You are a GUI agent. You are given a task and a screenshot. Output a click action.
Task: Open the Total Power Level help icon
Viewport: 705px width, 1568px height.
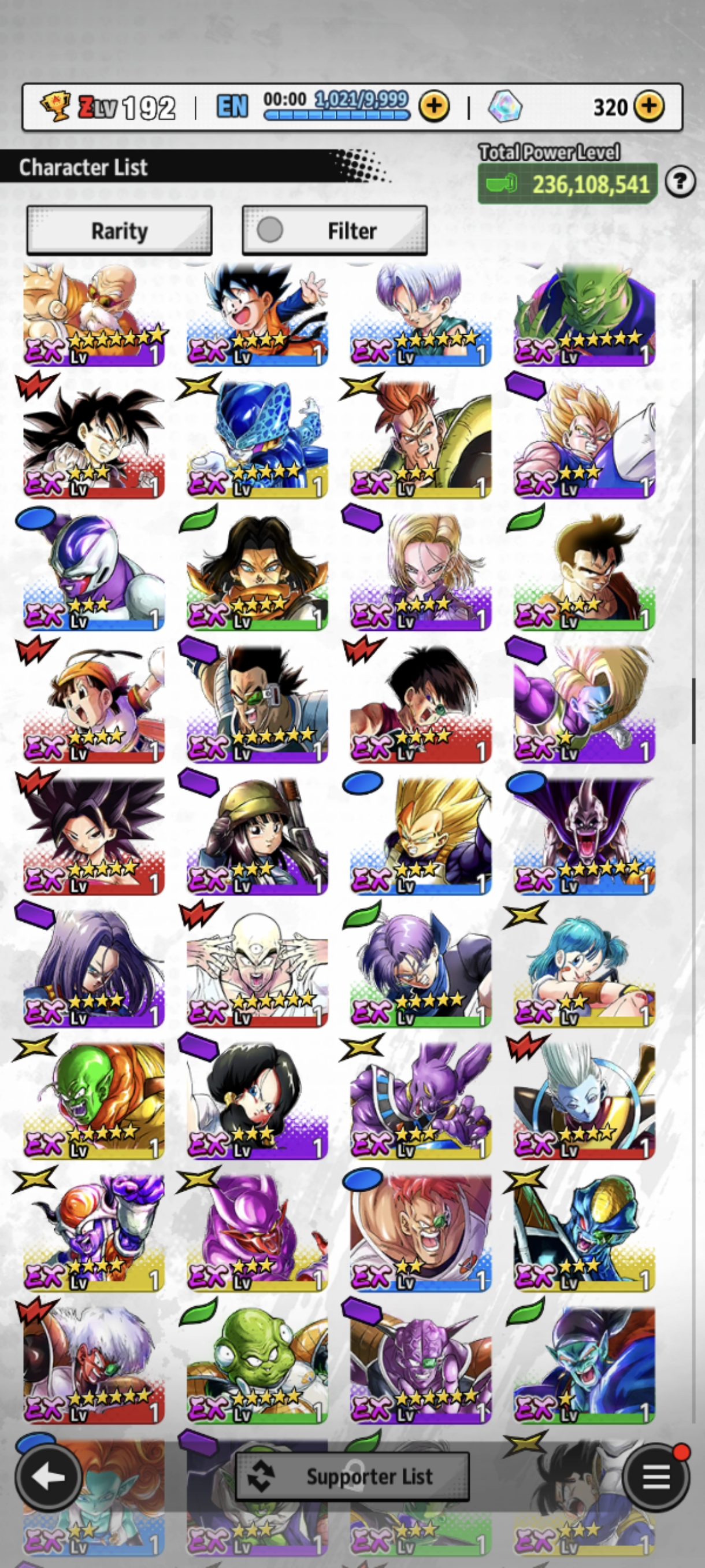click(680, 182)
